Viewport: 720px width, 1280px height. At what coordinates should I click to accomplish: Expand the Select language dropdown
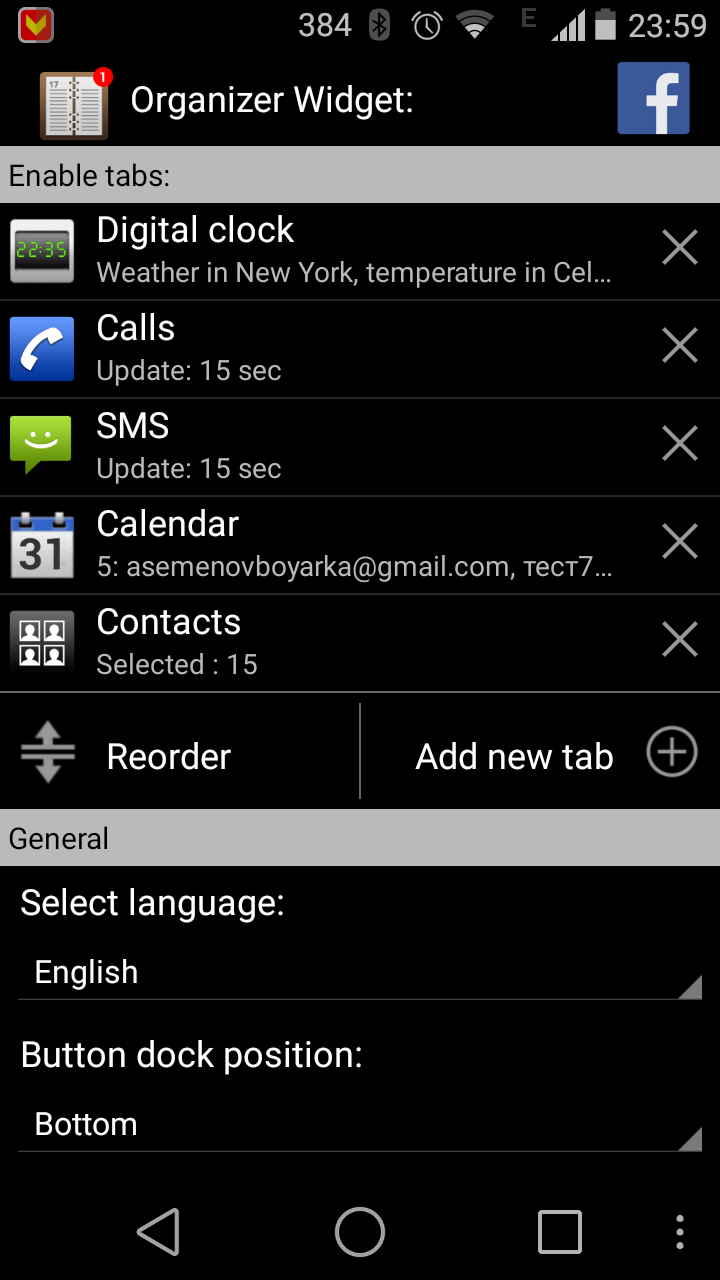coord(360,973)
